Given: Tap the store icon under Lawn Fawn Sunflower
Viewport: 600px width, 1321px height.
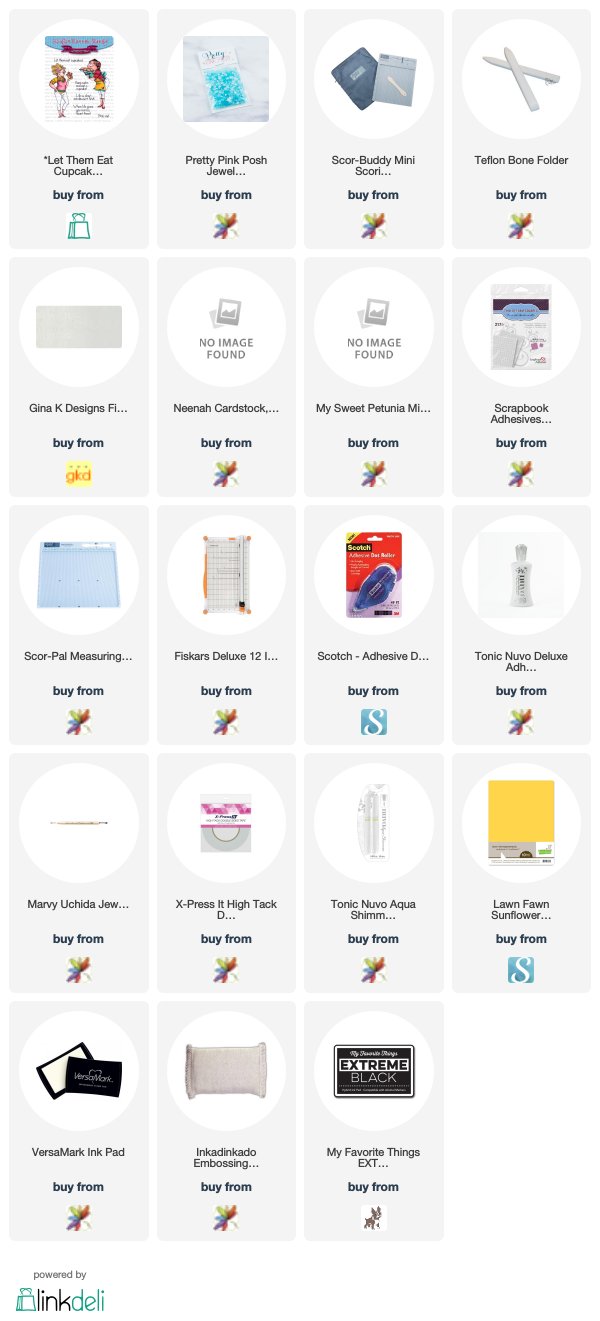Looking at the screenshot, I should 521,970.
